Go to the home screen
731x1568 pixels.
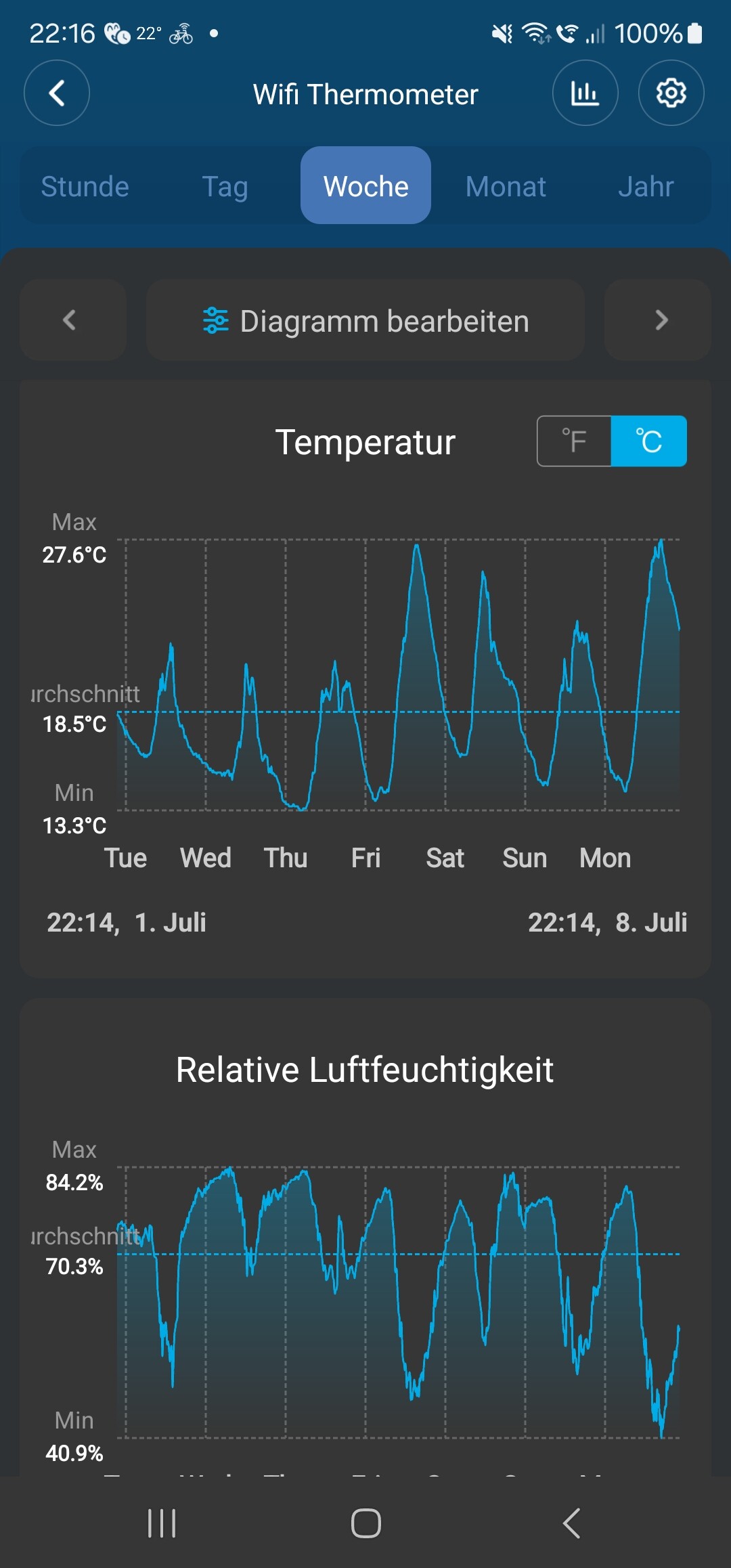(x=365, y=1523)
